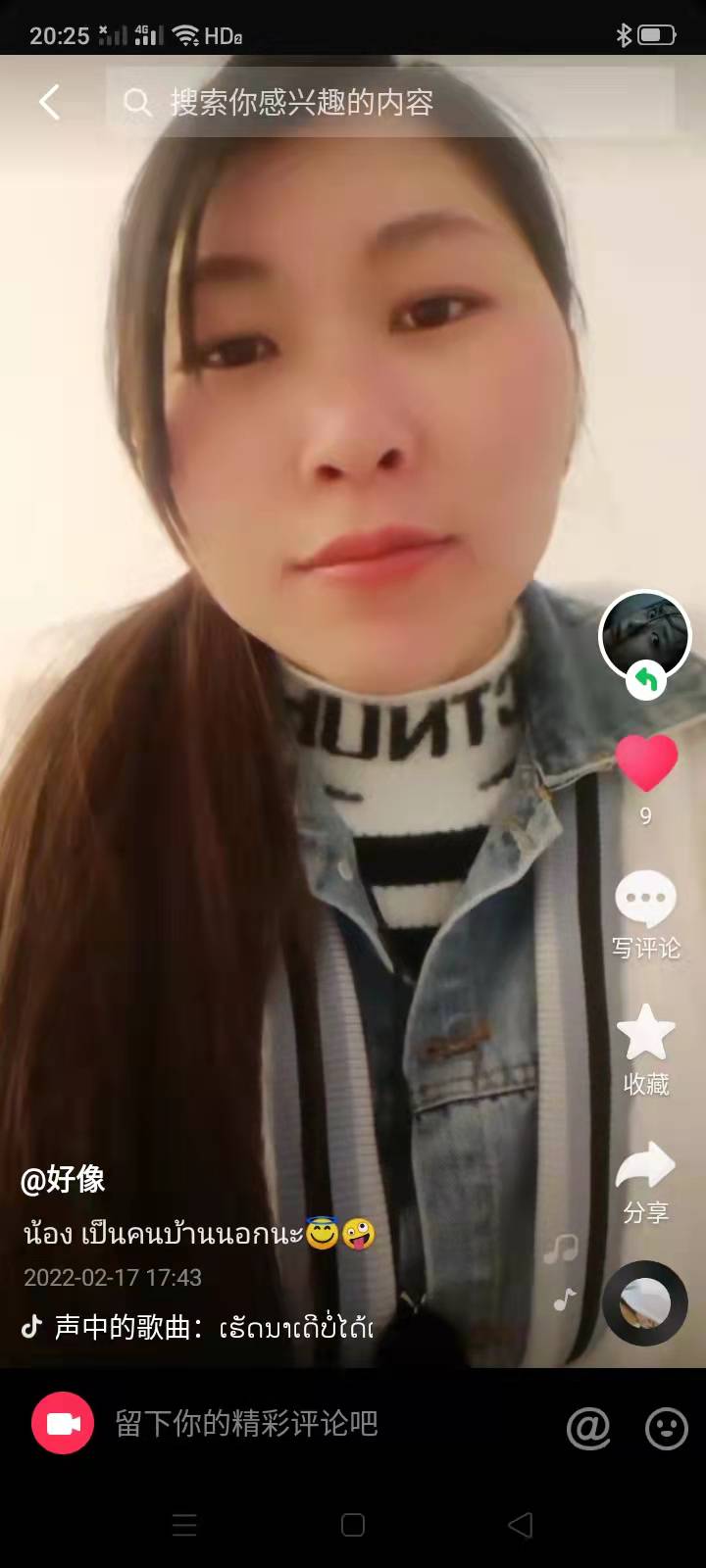Tap the search magnifier icon
The image size is (706, 1568).
coord(135,101)
